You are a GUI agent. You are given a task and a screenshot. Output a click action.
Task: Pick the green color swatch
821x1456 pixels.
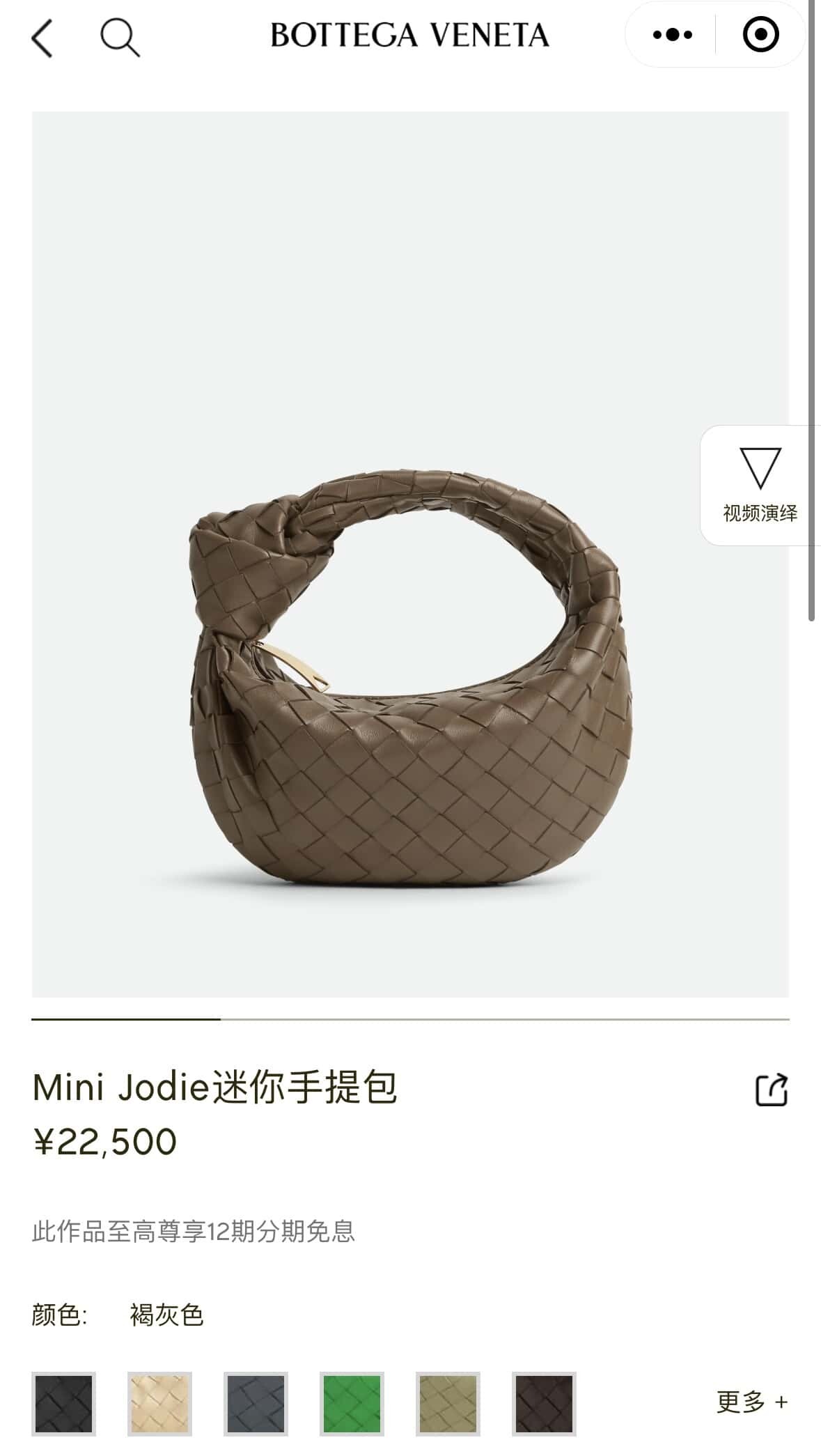tap(352, 1404)
